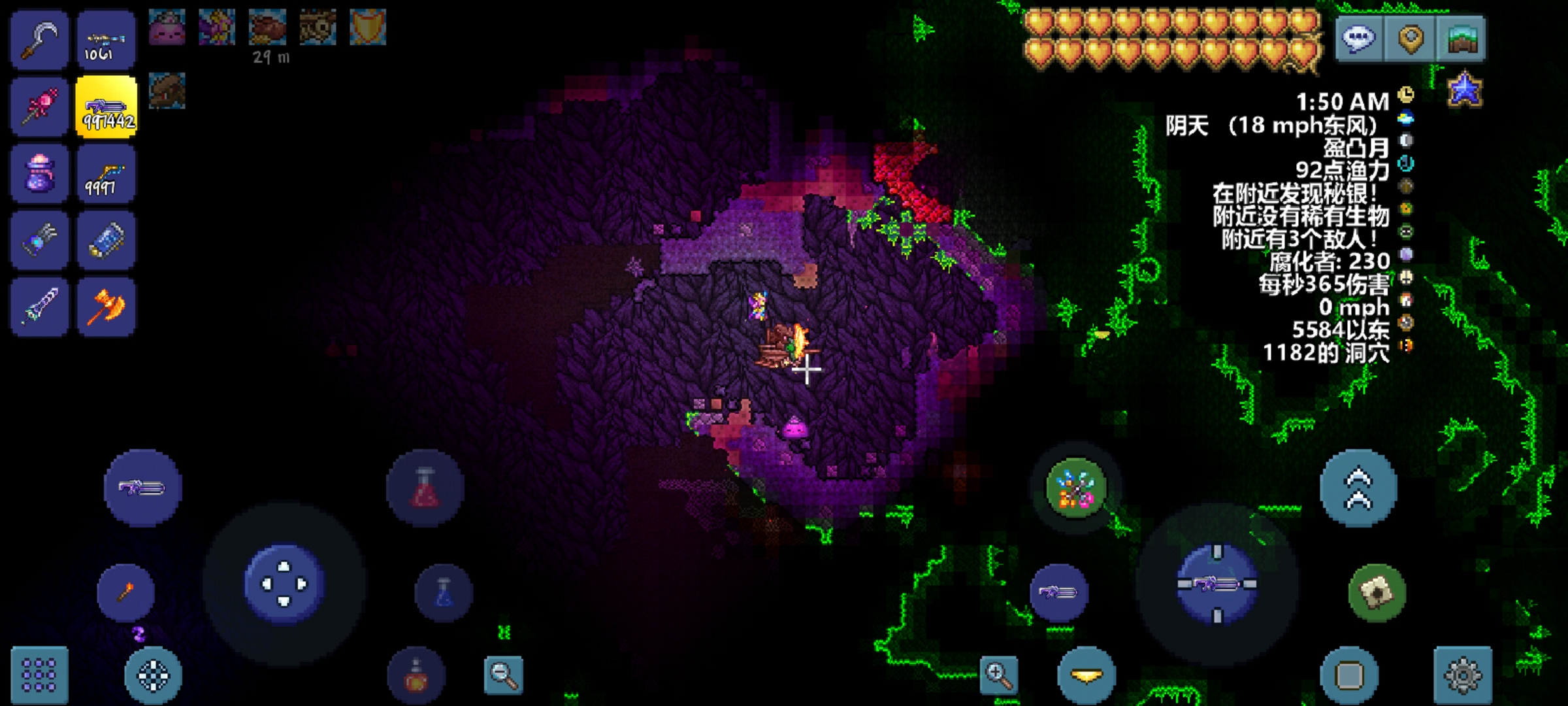Use the blue mana potion button
The image size is (1568, 706).
pos(444,593)
